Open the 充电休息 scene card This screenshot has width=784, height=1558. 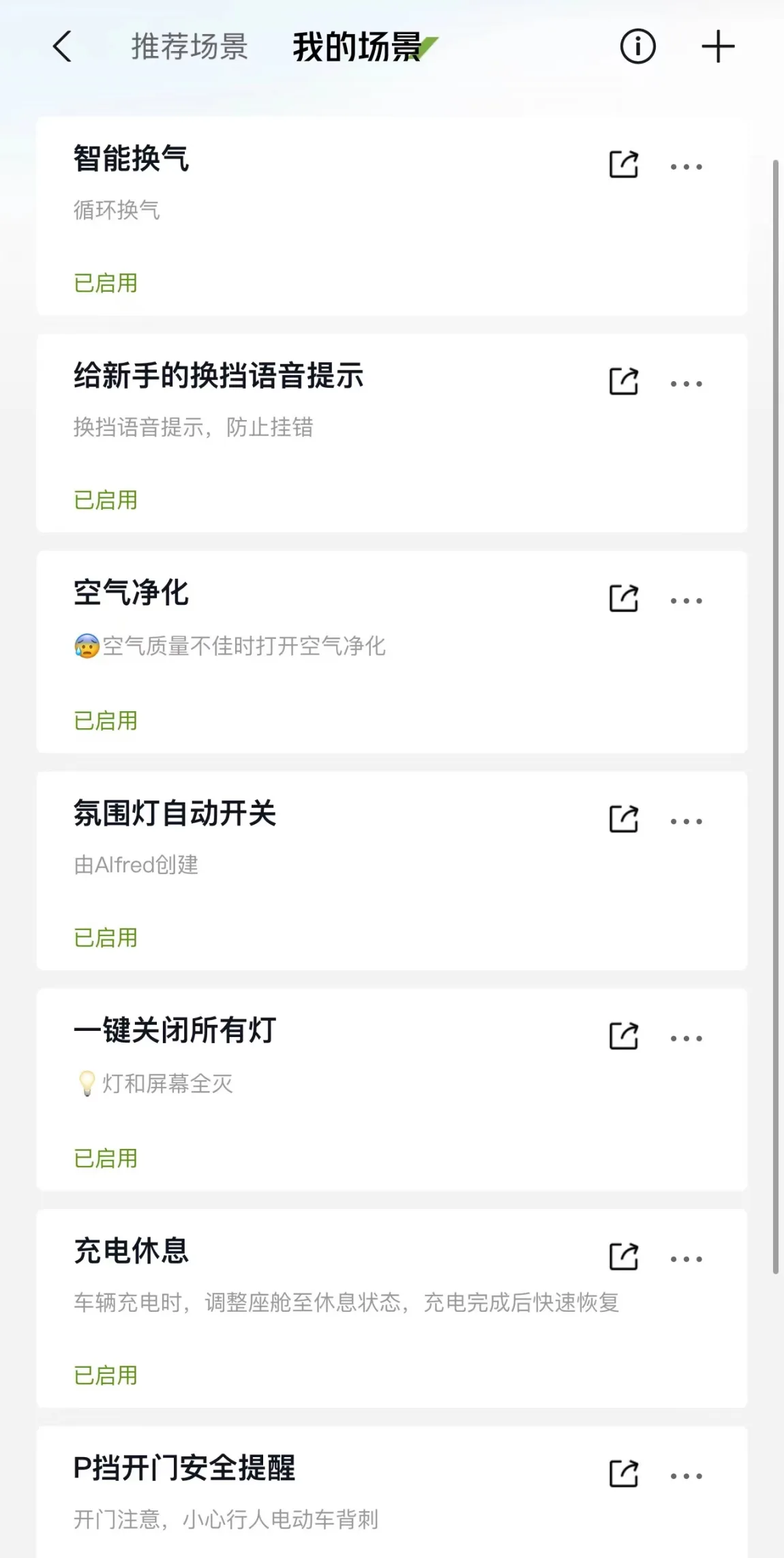pyautogui.click(x=392, y=1308)
